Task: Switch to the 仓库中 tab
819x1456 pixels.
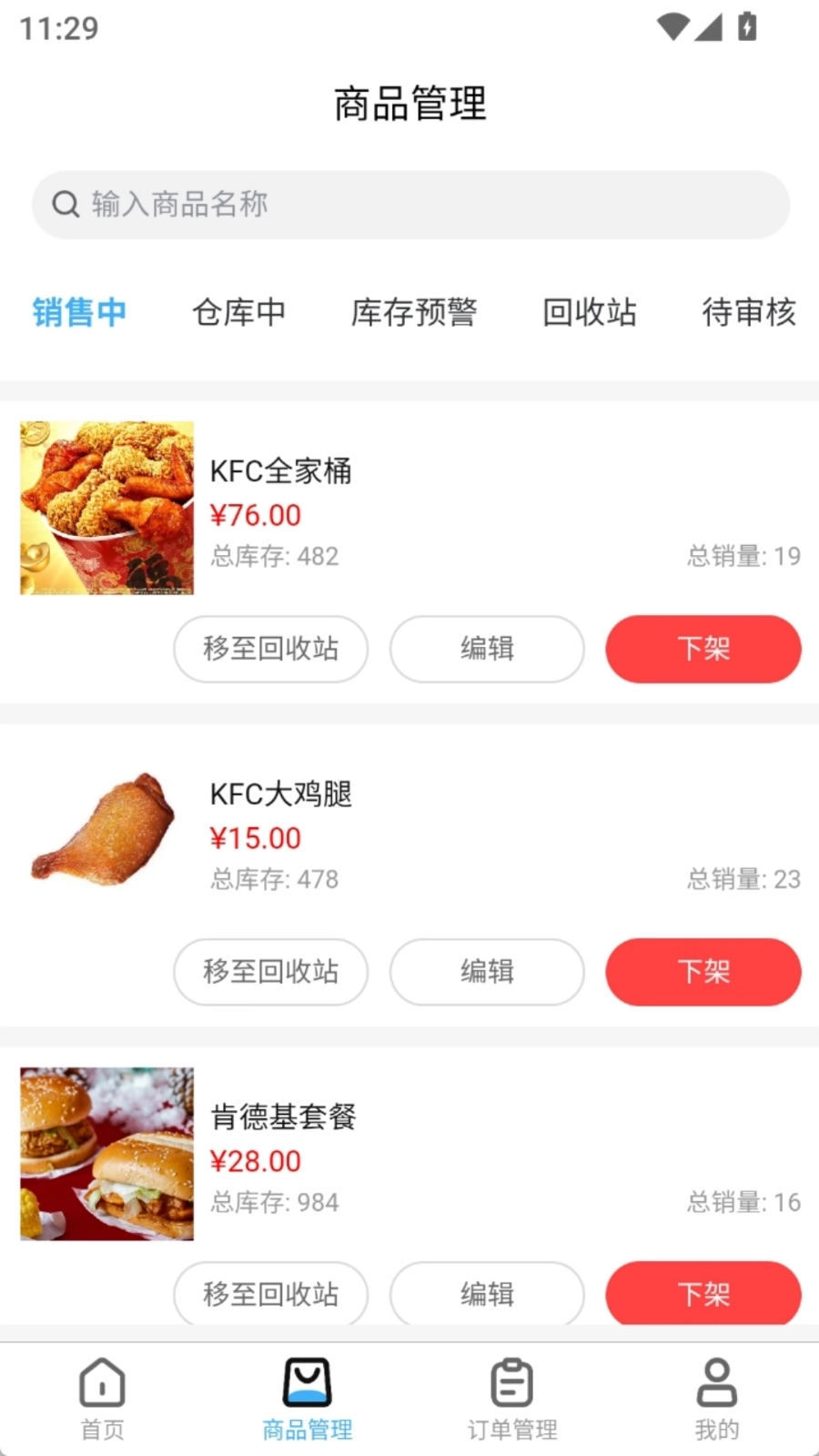Action: pos(238,312)
